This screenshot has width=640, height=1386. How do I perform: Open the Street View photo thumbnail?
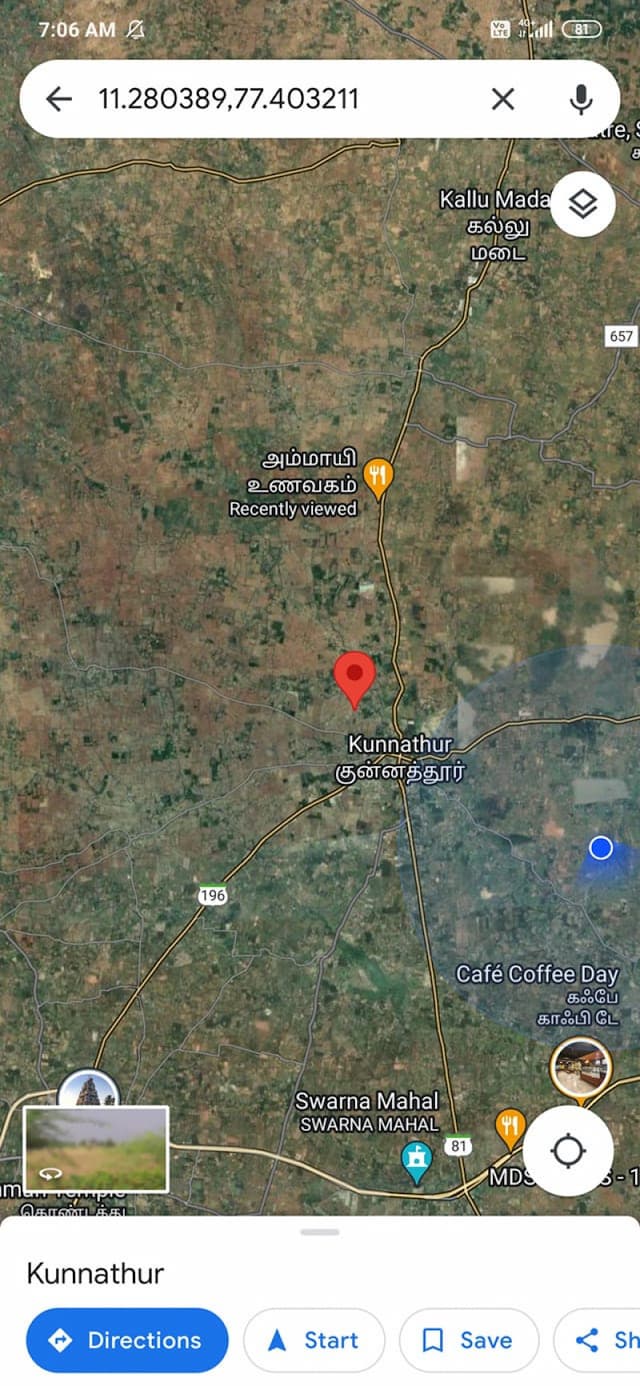[95, 1148]
